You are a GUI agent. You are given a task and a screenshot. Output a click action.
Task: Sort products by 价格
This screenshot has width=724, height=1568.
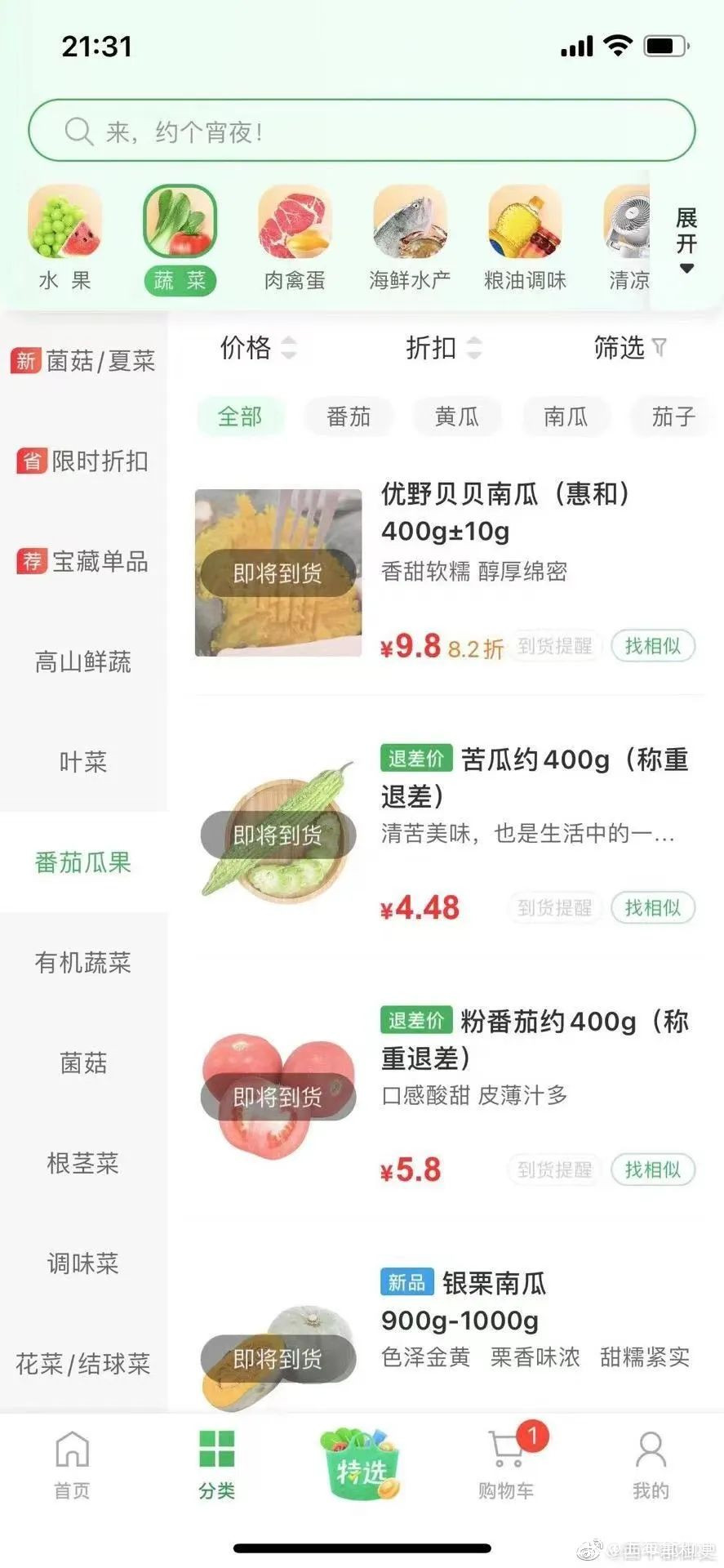[258, 348]
